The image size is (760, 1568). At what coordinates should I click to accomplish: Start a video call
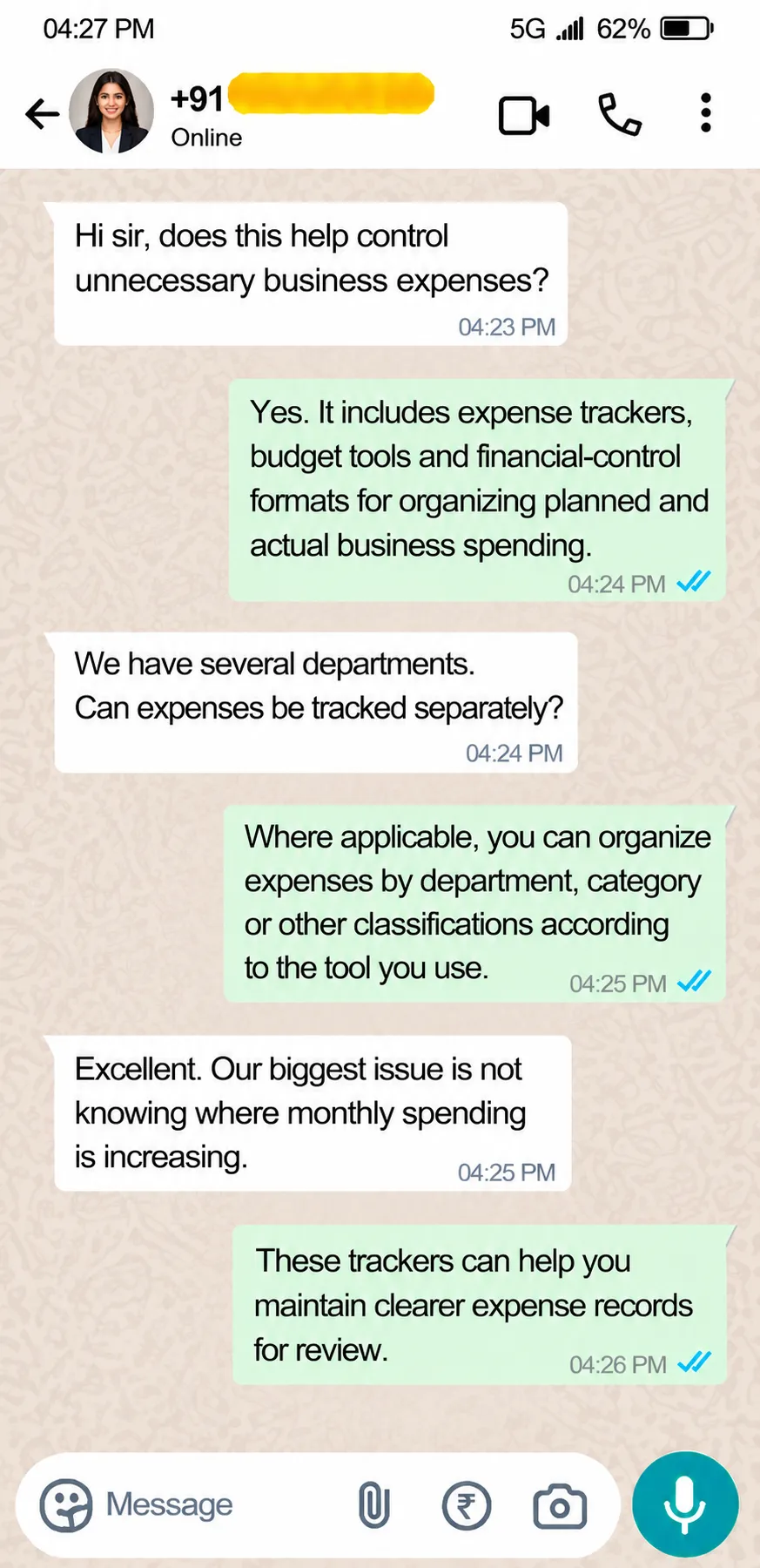[524, 115]
